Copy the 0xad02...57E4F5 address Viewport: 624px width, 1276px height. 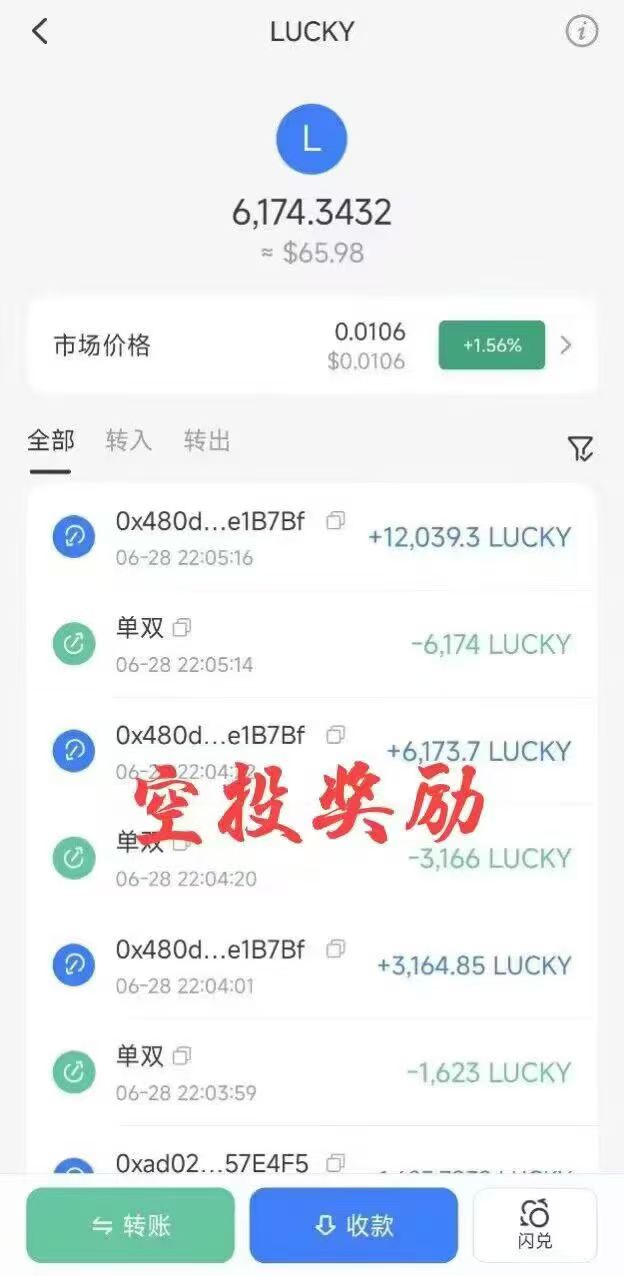click(x=336, y=1163)
